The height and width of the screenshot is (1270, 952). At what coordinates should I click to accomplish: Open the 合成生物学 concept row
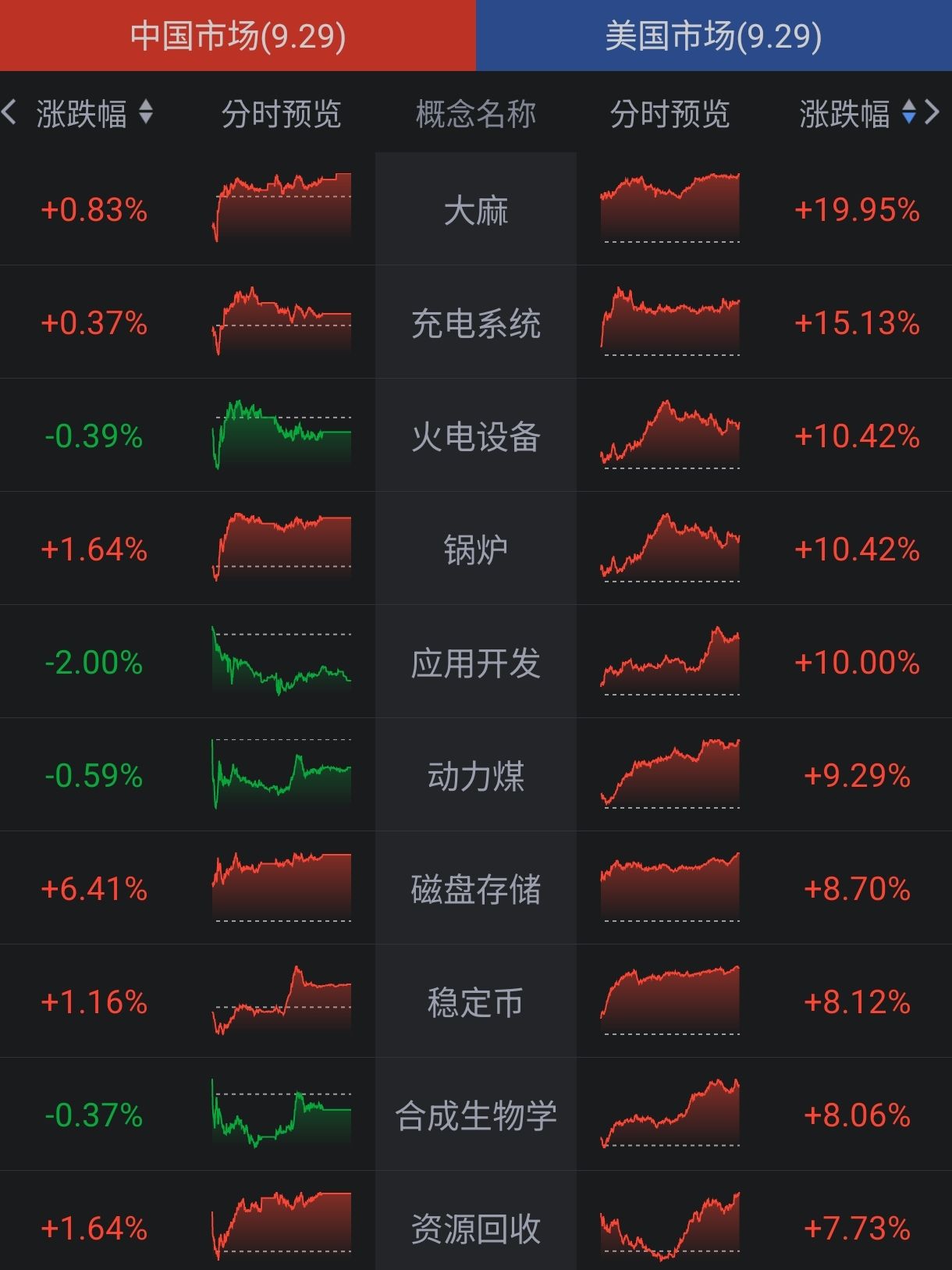tap(475, 1116)
